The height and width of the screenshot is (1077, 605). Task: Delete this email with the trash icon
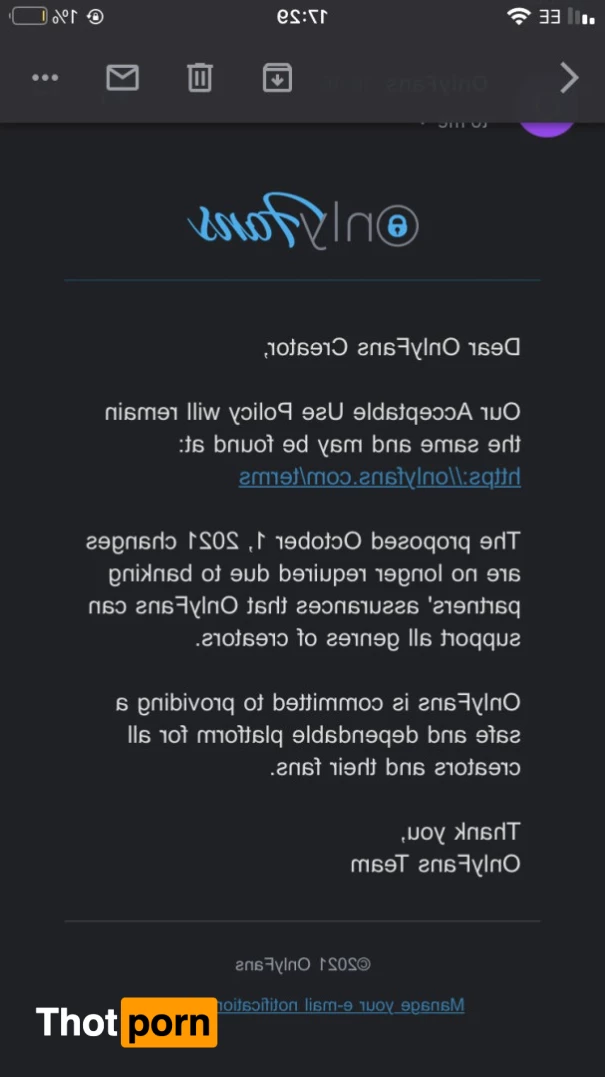click(200, 78)
